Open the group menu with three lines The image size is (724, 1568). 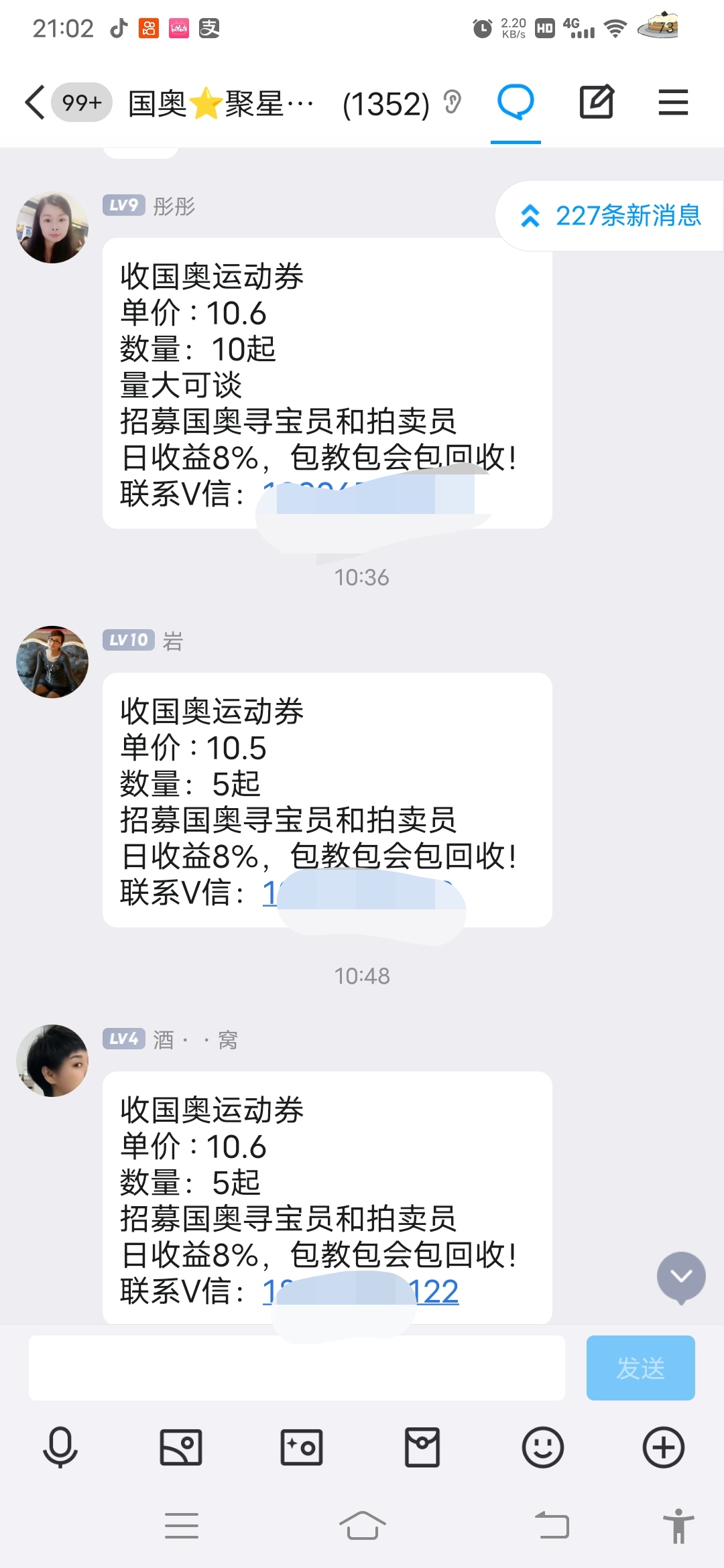pyautogui.click(x=673, y=103)
